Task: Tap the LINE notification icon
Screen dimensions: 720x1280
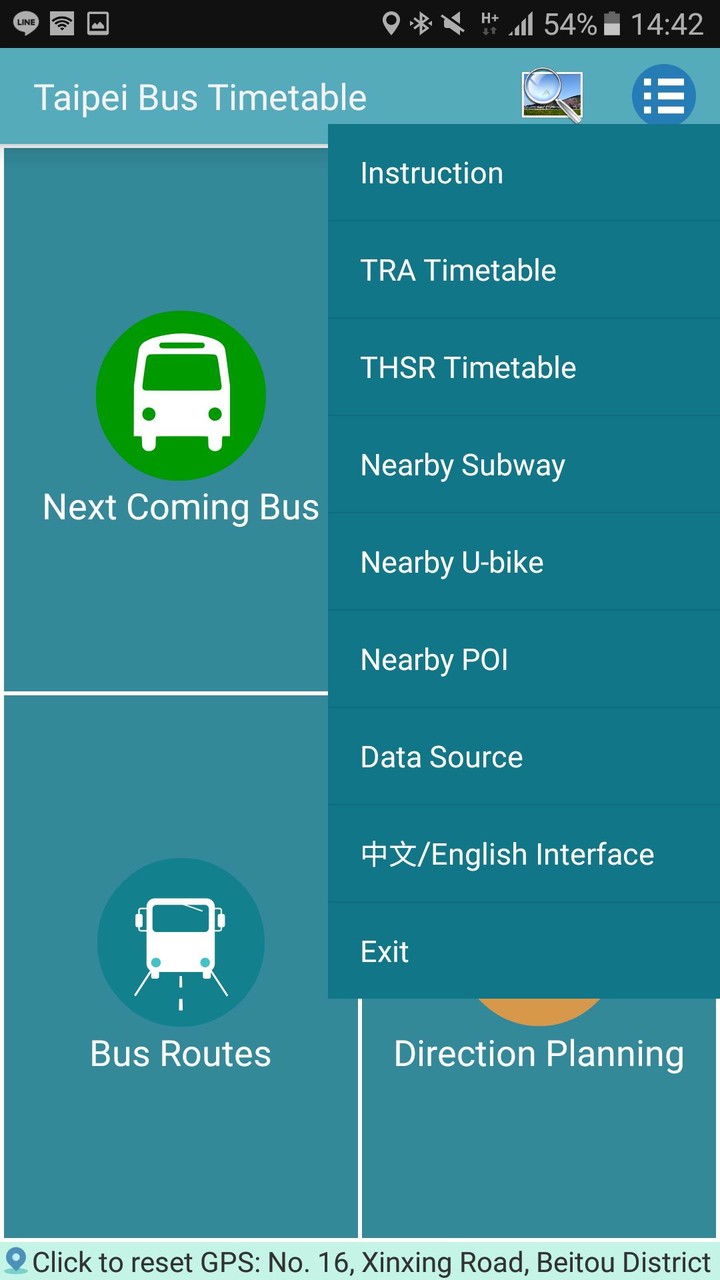Action: pos(25,21)
